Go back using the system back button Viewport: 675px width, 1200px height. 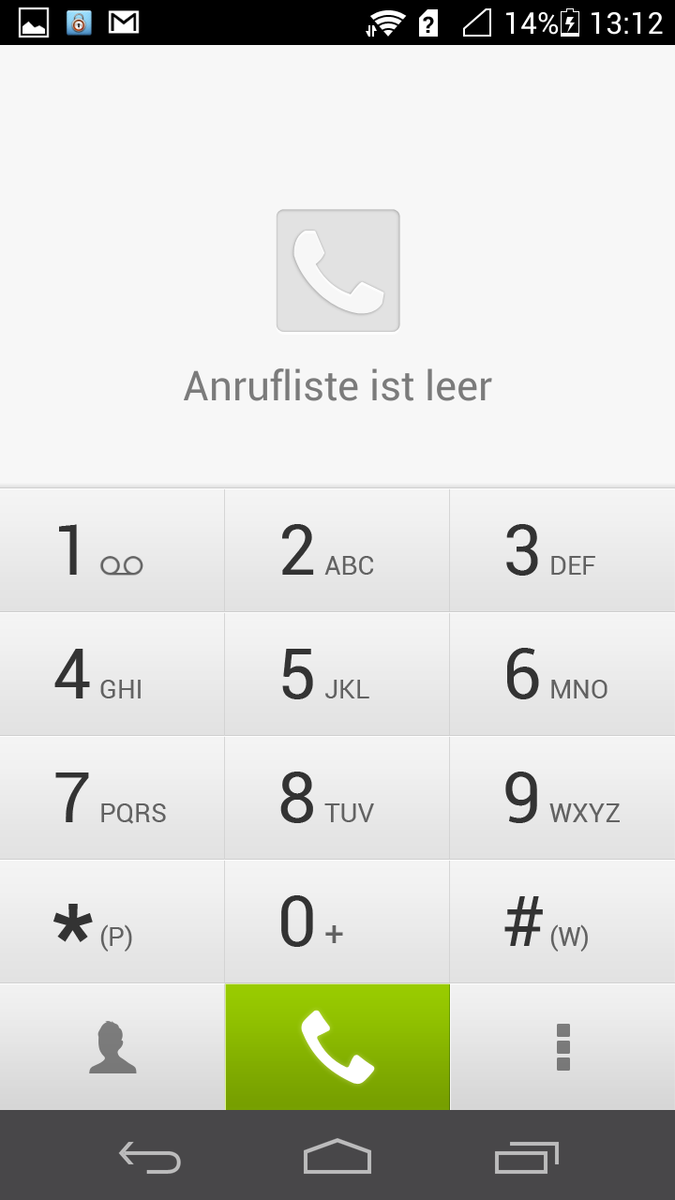(150, 1158)
